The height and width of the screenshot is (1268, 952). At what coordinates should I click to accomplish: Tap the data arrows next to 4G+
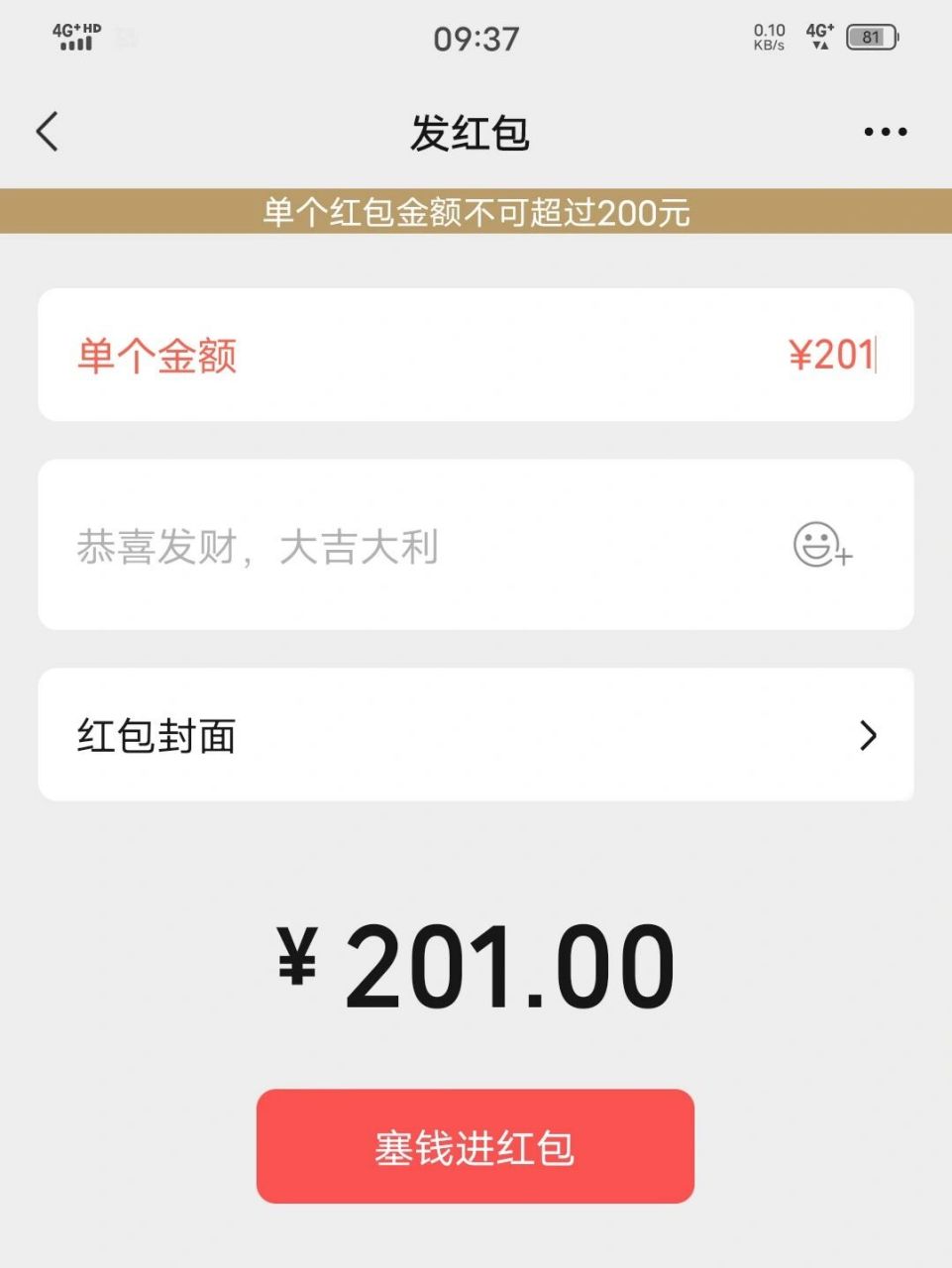pyautogui.click(x=821, y=48)
